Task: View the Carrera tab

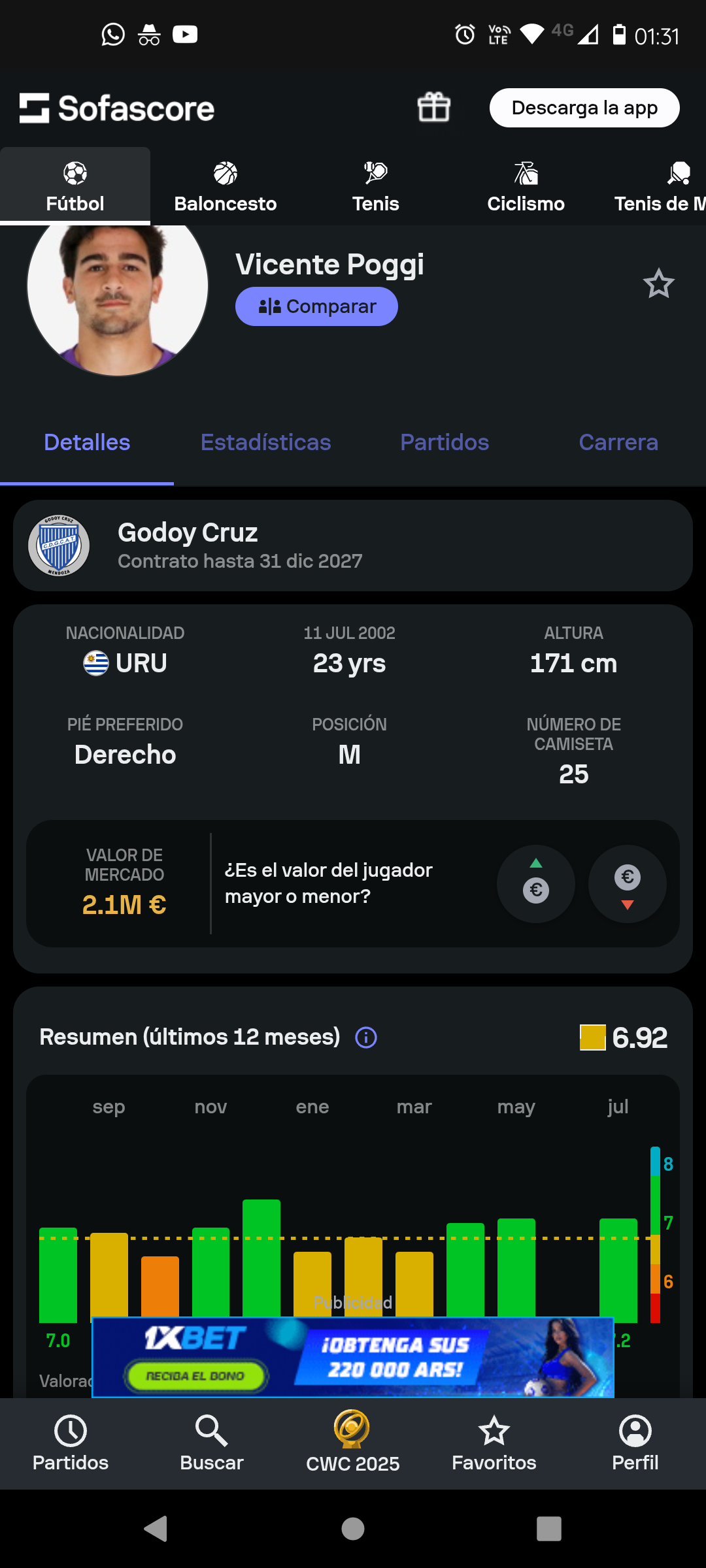Action: click(618, 443)
